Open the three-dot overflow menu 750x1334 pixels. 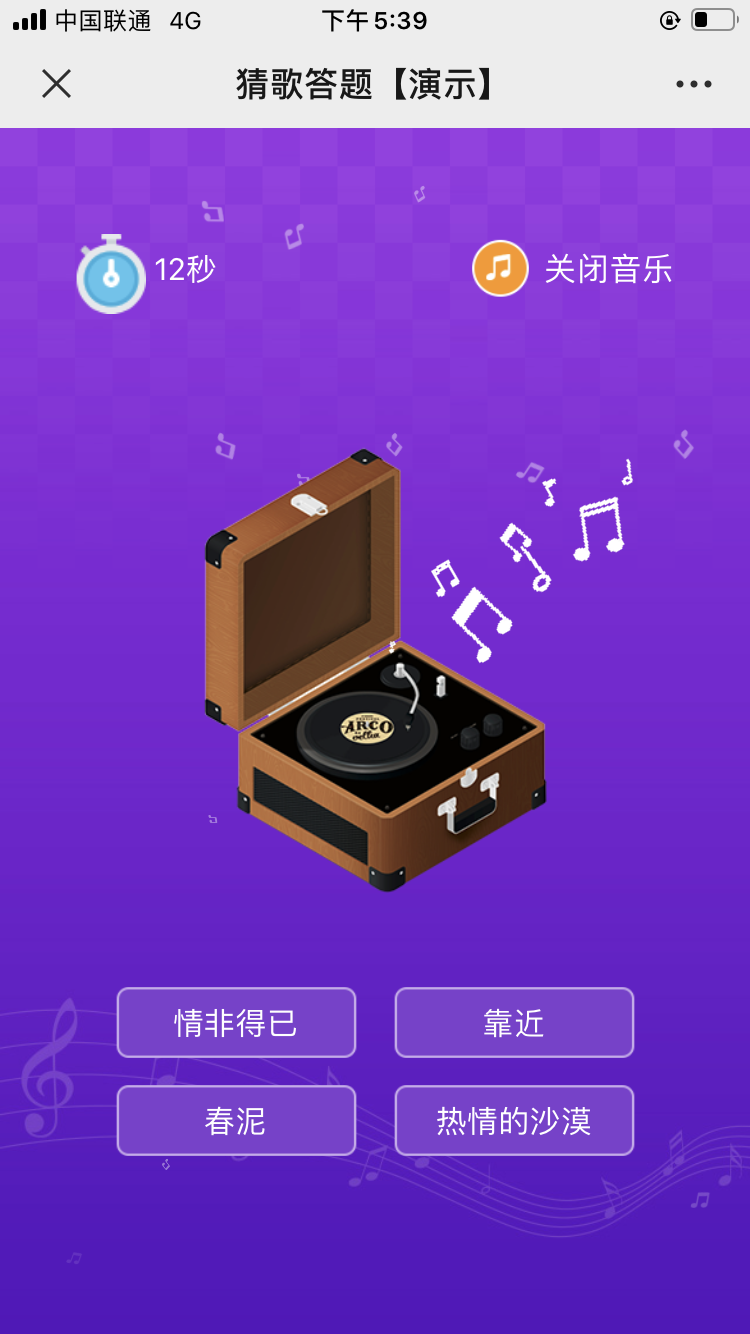693,84
